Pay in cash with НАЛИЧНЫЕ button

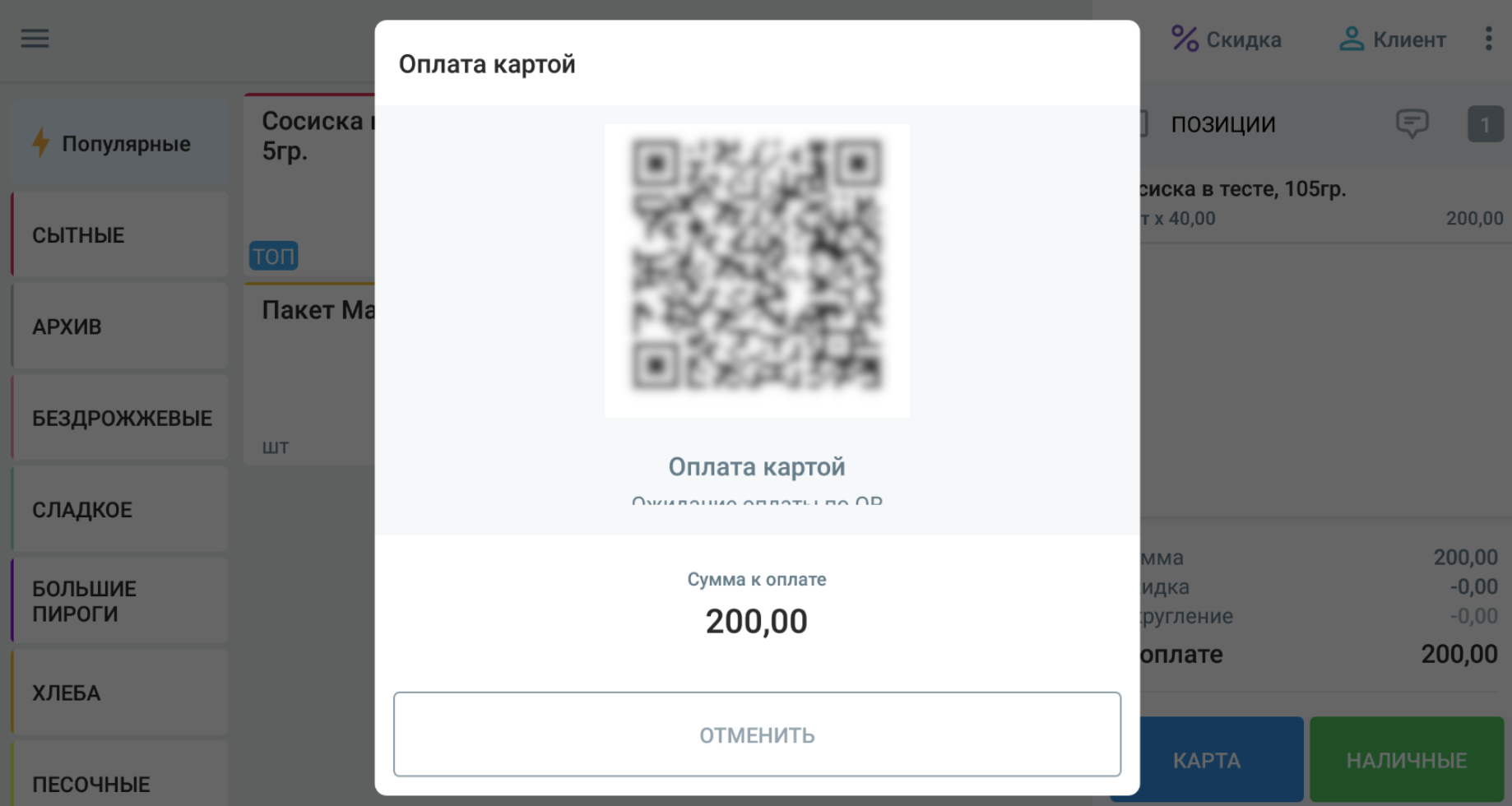coord(1406,760)
